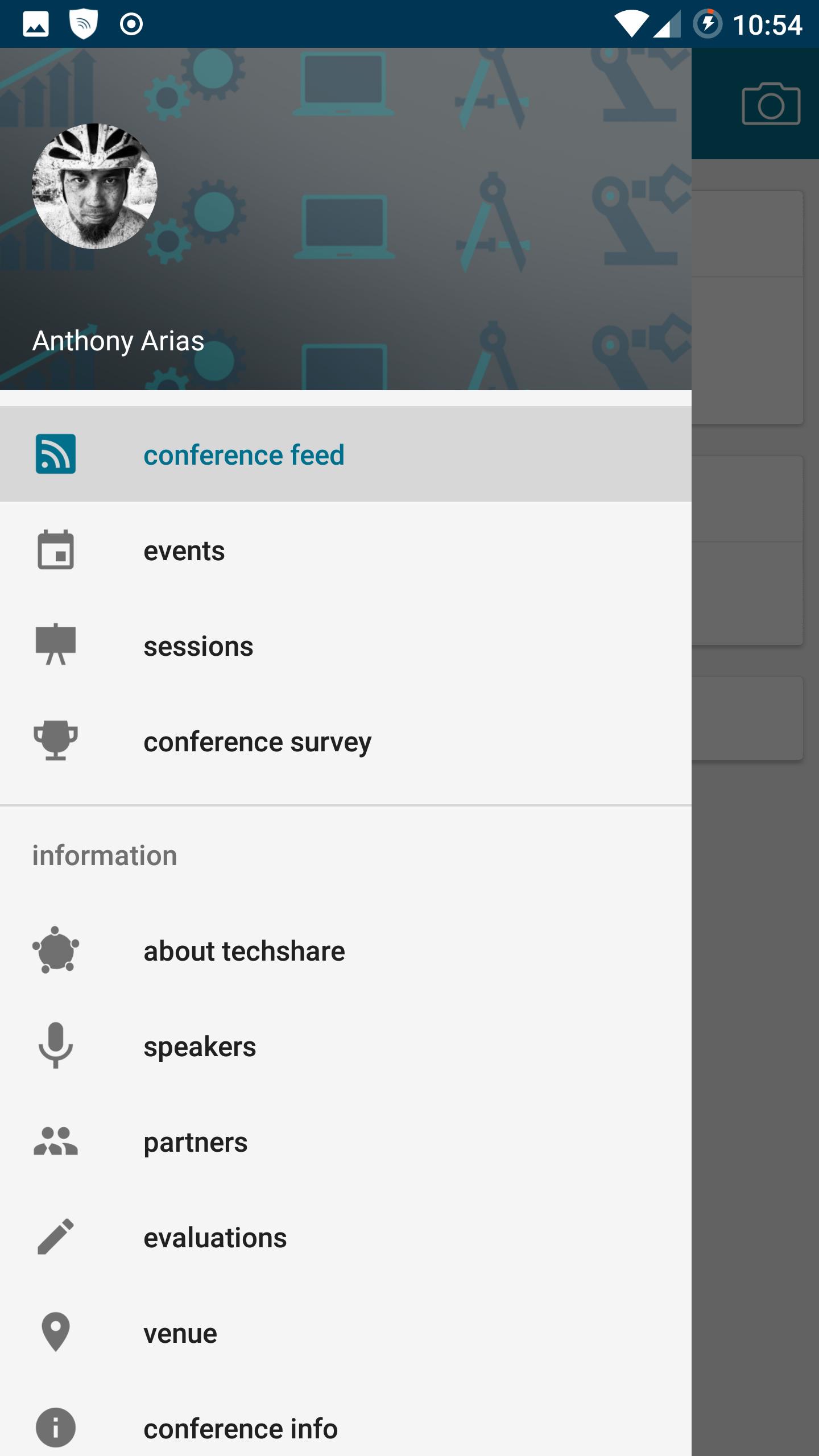The width and height of the screenshot is (819, 1456).
Task: Tap Anthony Arias profile picture
Action: pos(94,186)
